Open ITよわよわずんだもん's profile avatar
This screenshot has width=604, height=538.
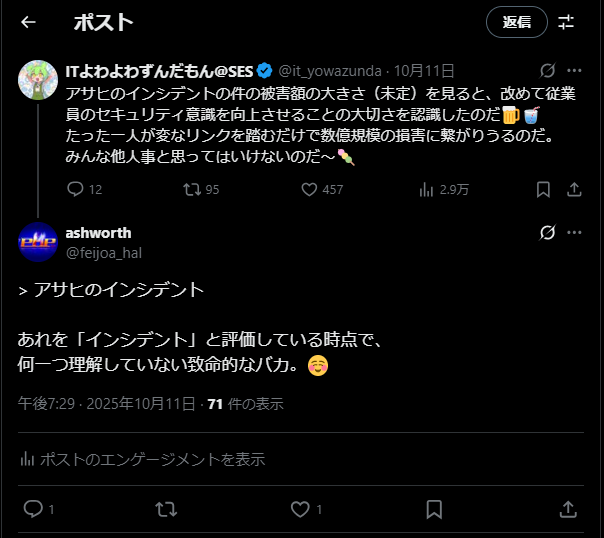click(x=38, y=79)
